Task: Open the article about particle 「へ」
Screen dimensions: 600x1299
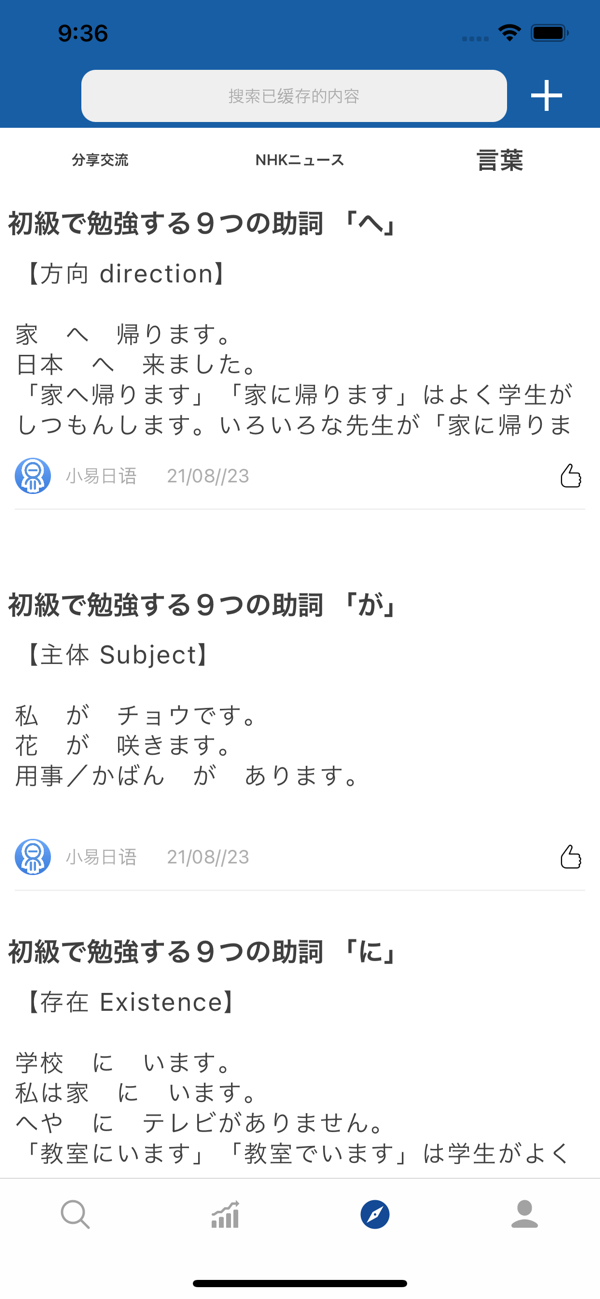Action: pos(203,225)
